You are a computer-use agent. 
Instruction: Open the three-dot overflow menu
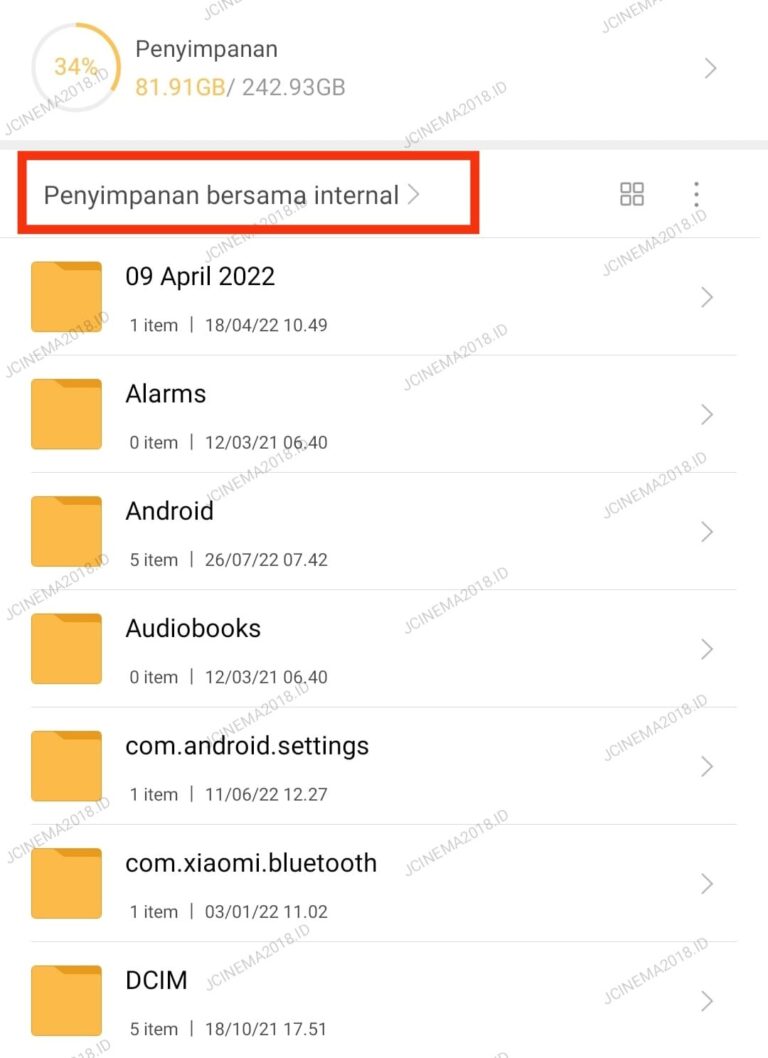click(x=696, y=194)
